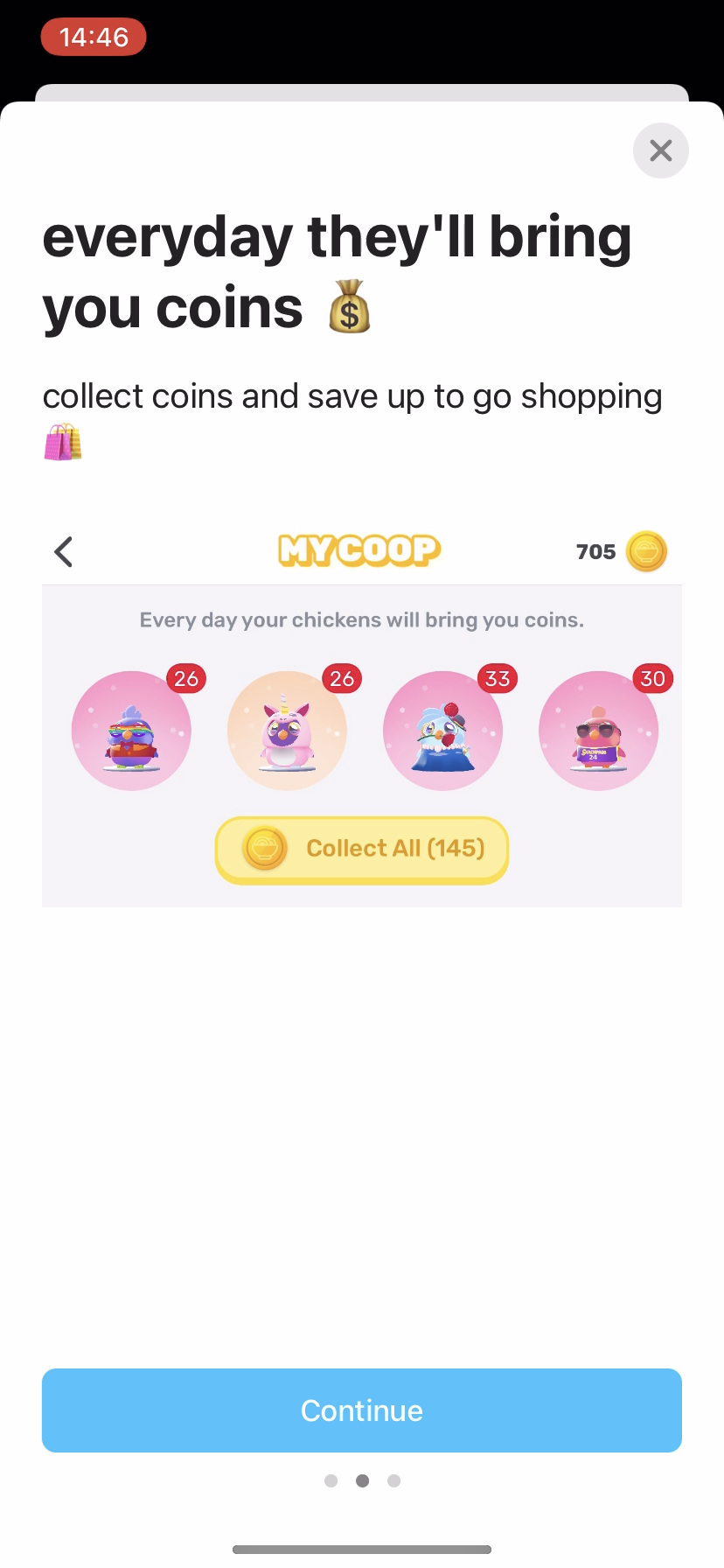Tap the coin icon beside the 705 balance
724x1568 pixels.
(647, 551)
